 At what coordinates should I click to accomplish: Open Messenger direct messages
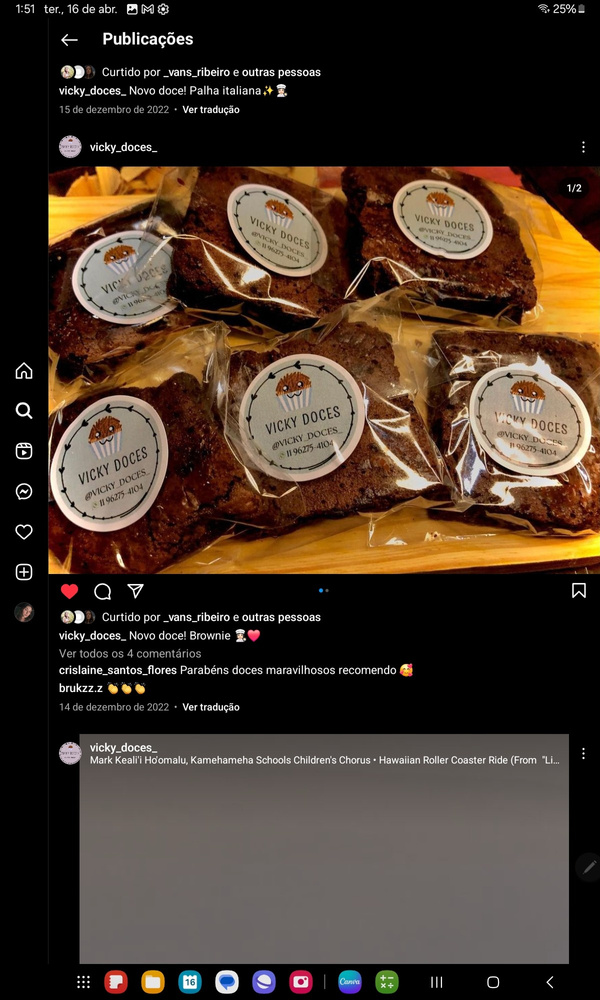[24, 491]
